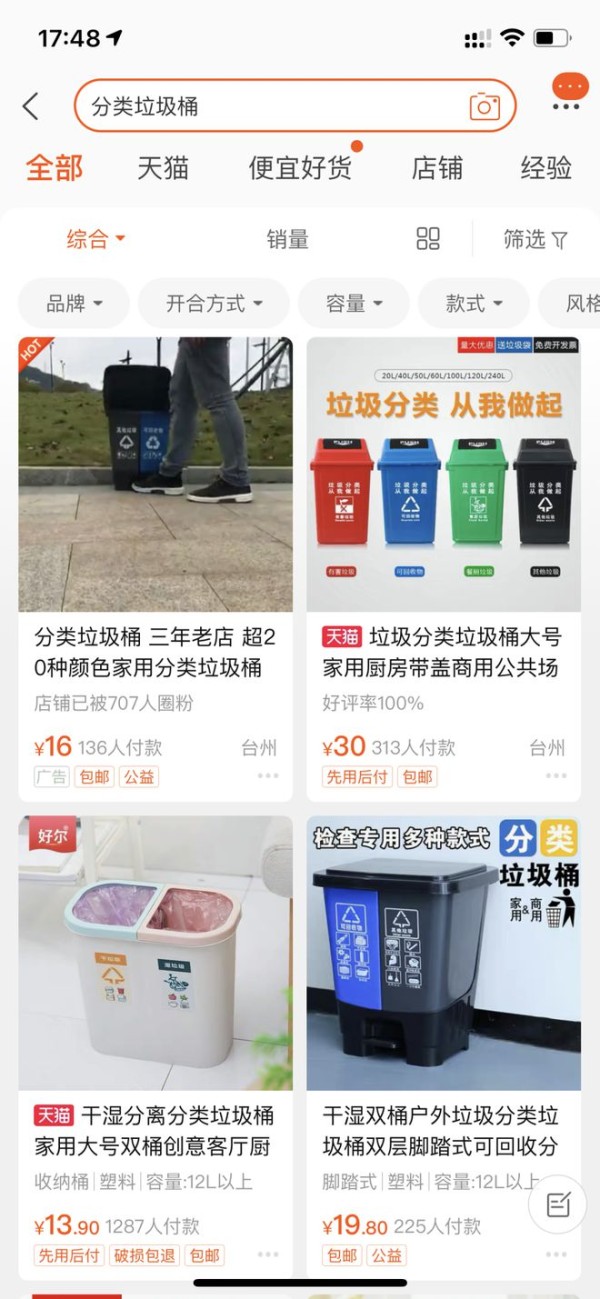Open the ¥16 三年老店 trash bin product
Screen dimensions: 600x1299
(155, 569)
